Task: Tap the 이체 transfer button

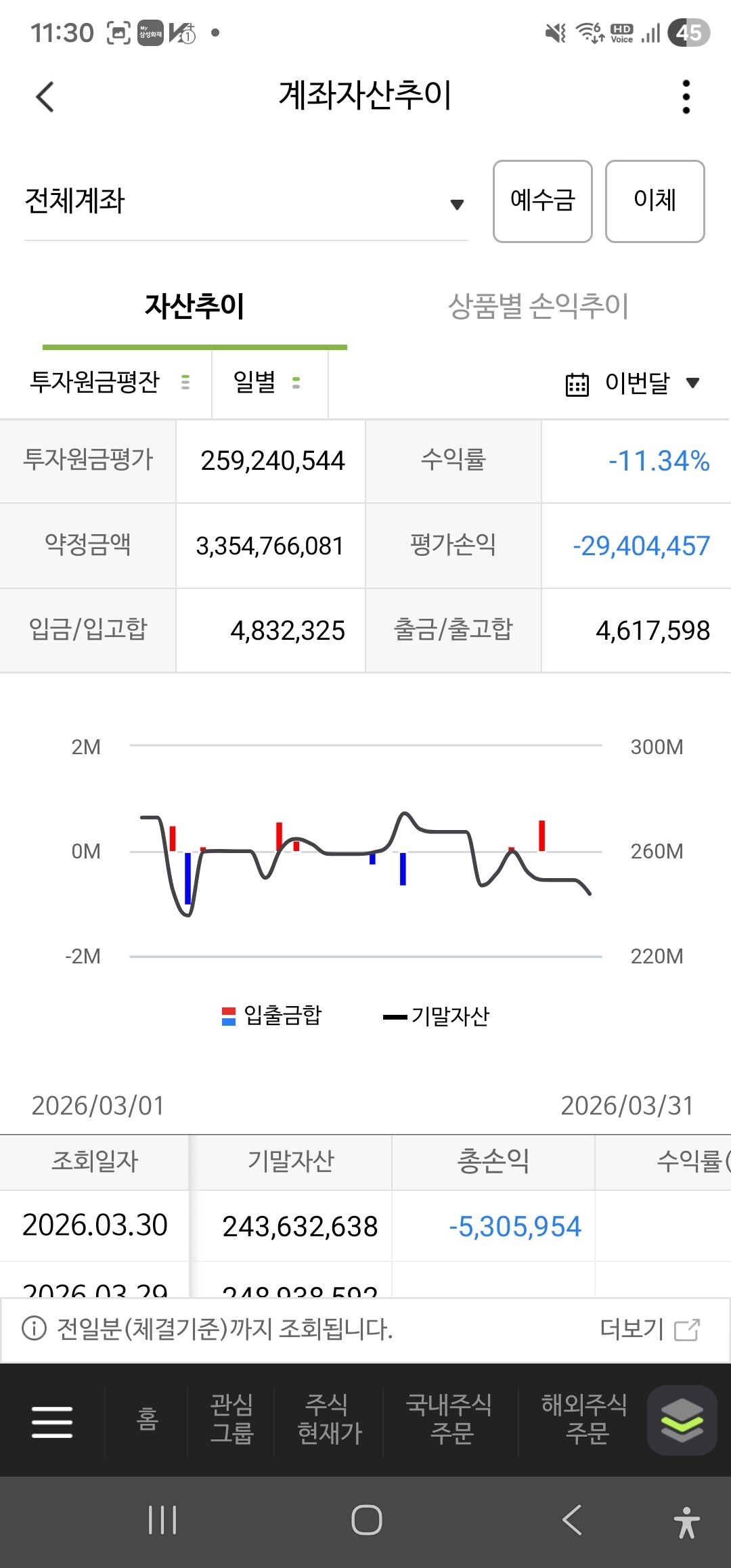Action: click(x=655, y=201)
